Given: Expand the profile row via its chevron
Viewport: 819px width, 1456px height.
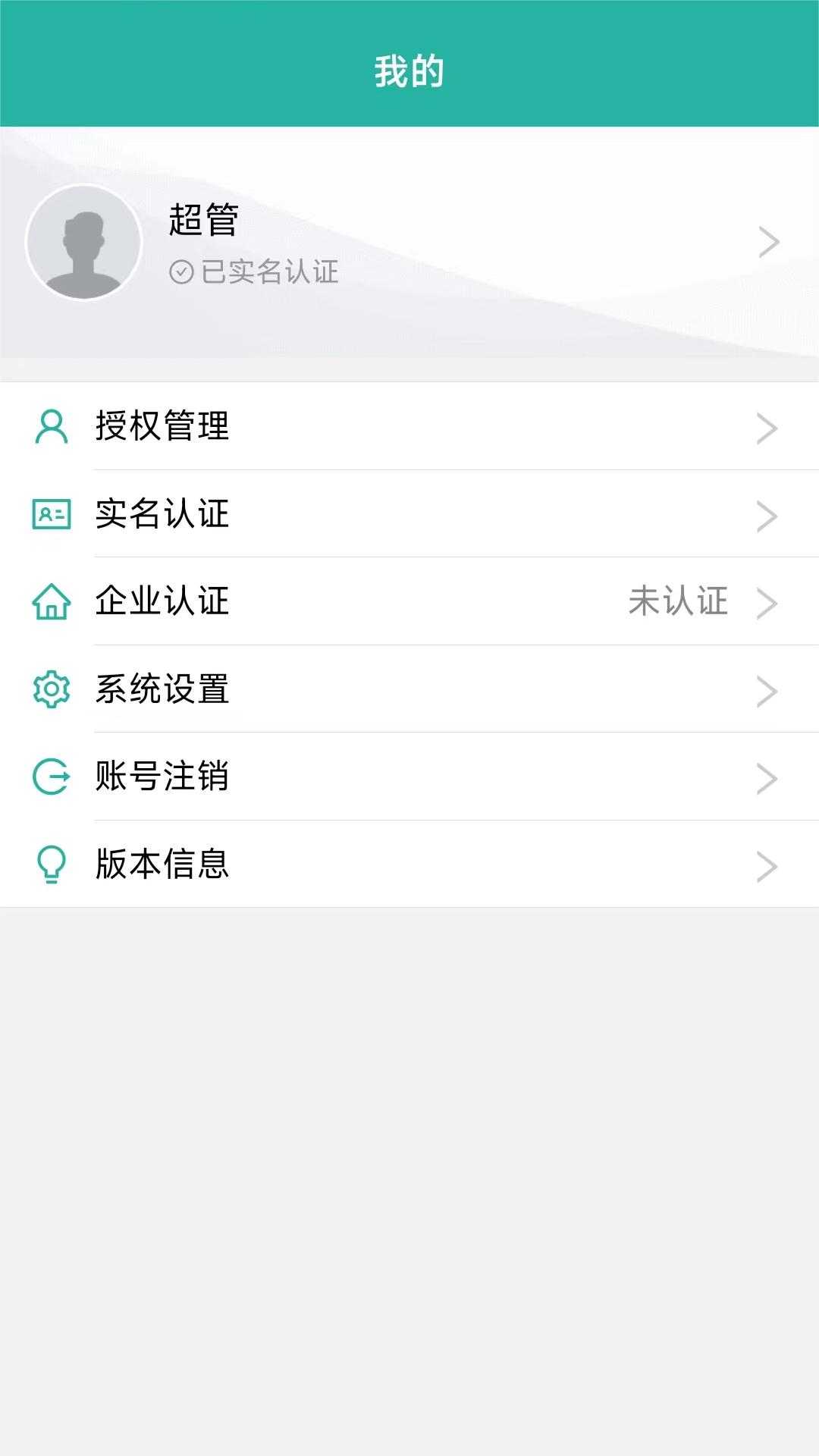Looking at the screenshot, I should tap(770, 241).
